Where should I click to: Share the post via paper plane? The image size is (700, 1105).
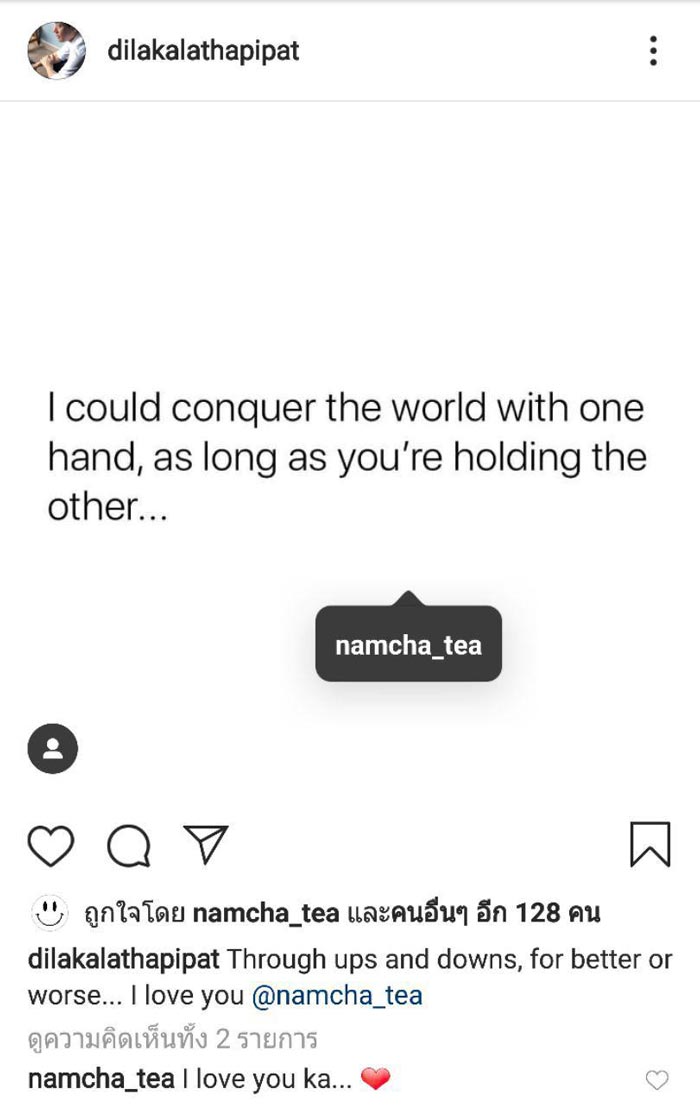pyautogui.click(x=206, y=845)
